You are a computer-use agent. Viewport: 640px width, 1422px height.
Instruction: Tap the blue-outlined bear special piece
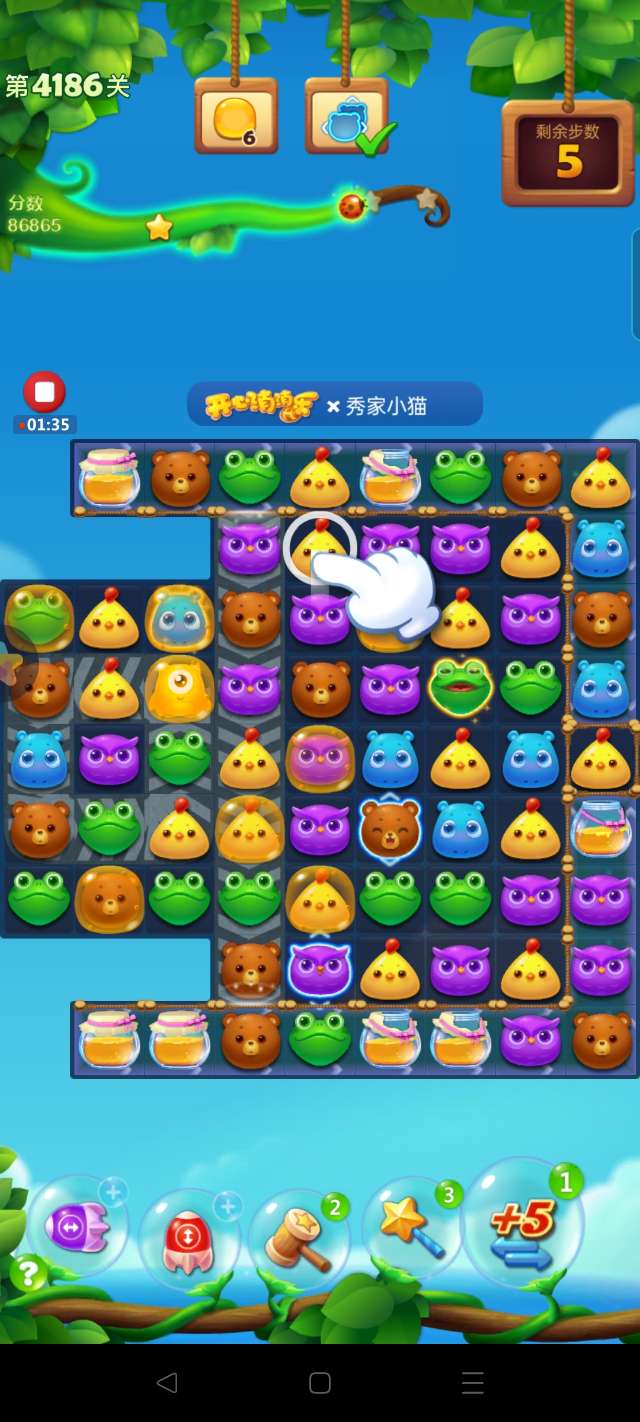(x=390, y=827)
